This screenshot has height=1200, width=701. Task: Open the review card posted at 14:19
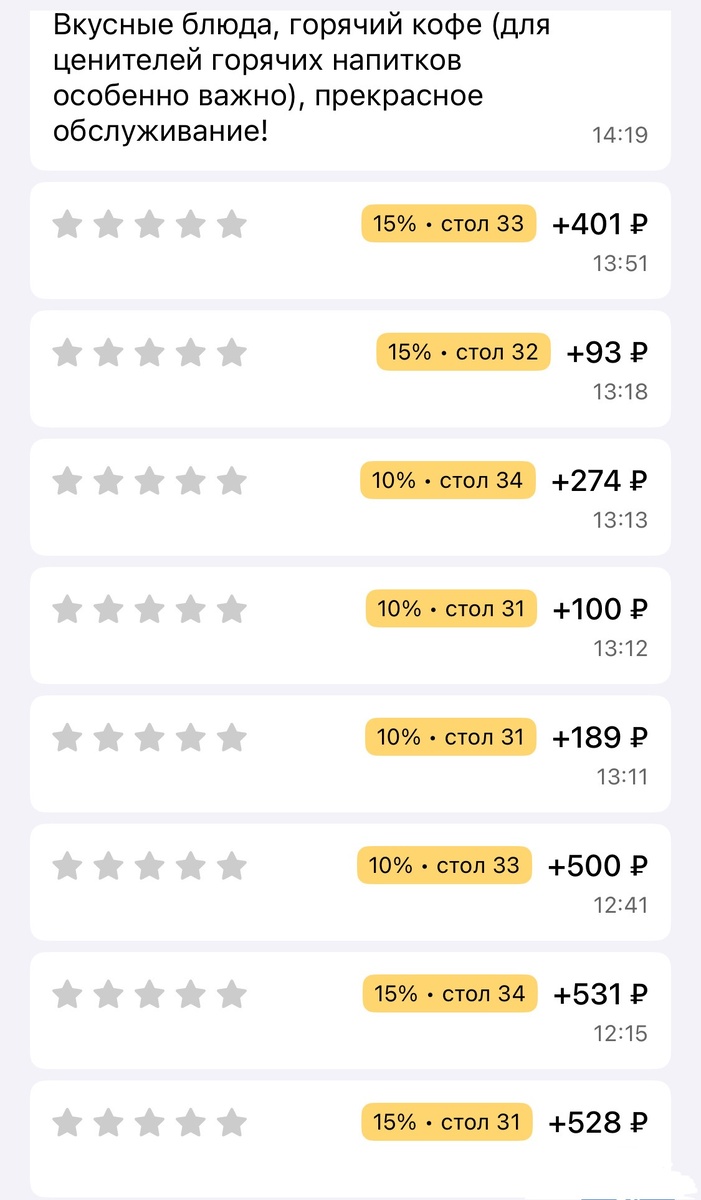click(350, 85)
